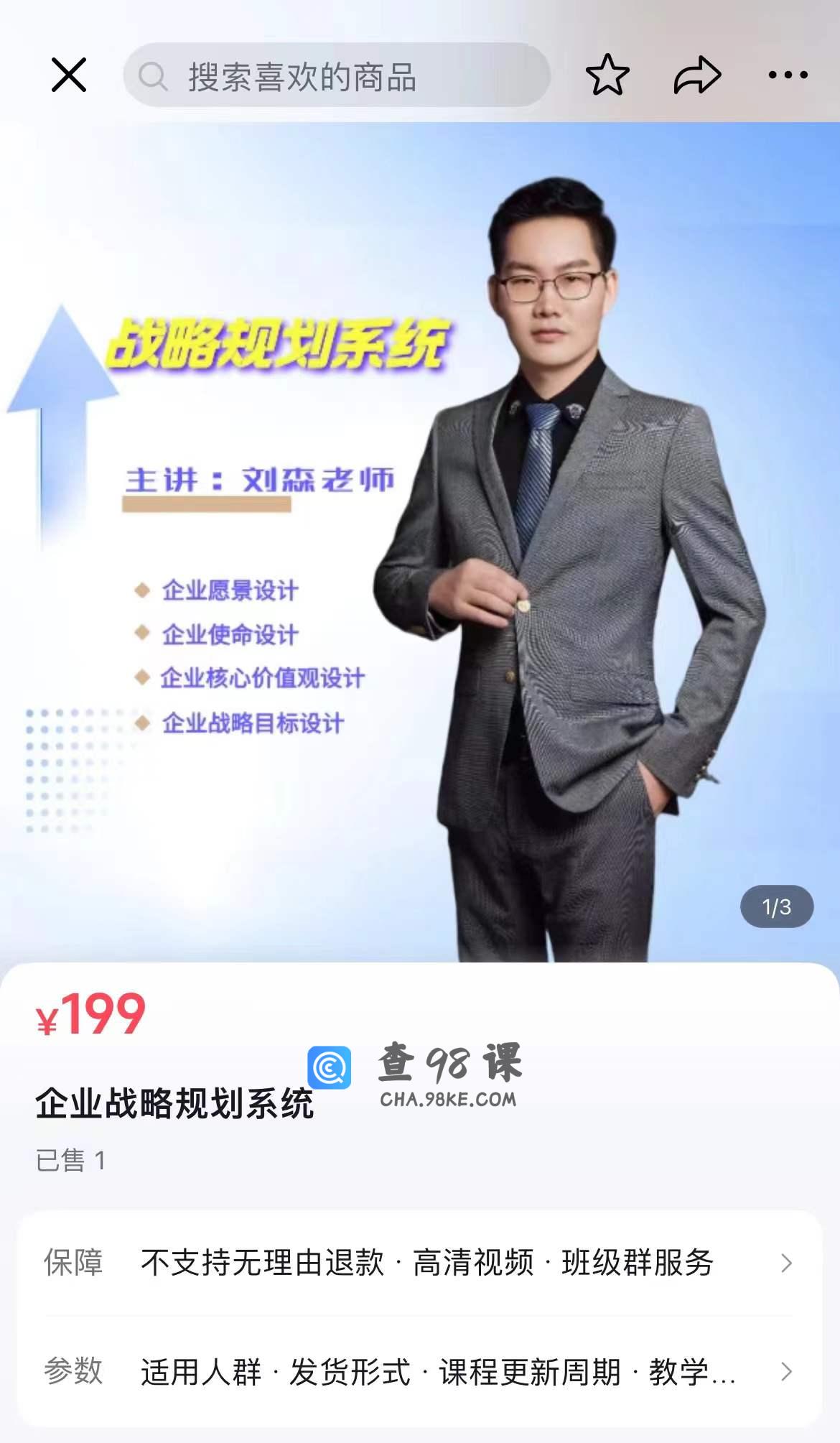Open the 保障 guarantee details row
This screenshot has height=1443, width=840.
(x=420, y=1263)
